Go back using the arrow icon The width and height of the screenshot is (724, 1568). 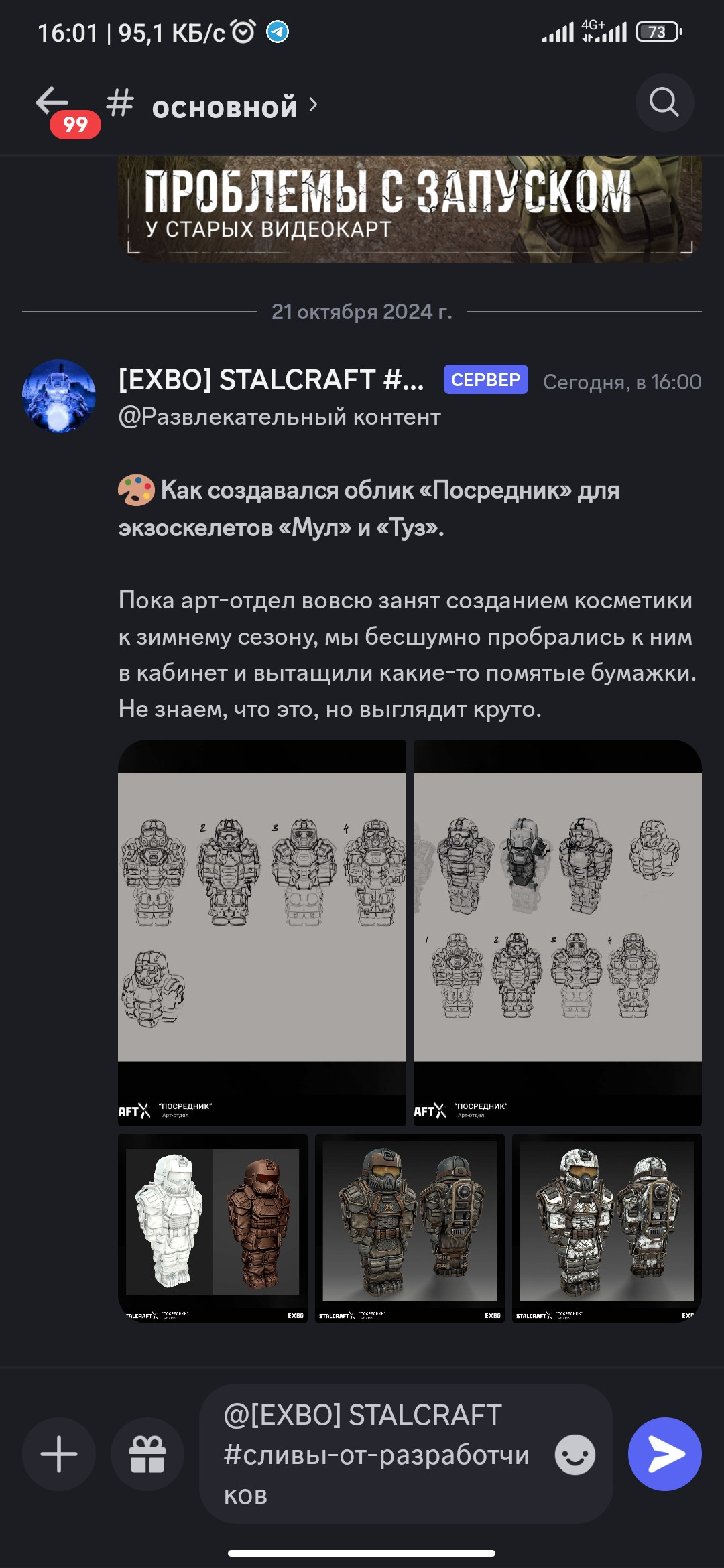coord(52,102)
